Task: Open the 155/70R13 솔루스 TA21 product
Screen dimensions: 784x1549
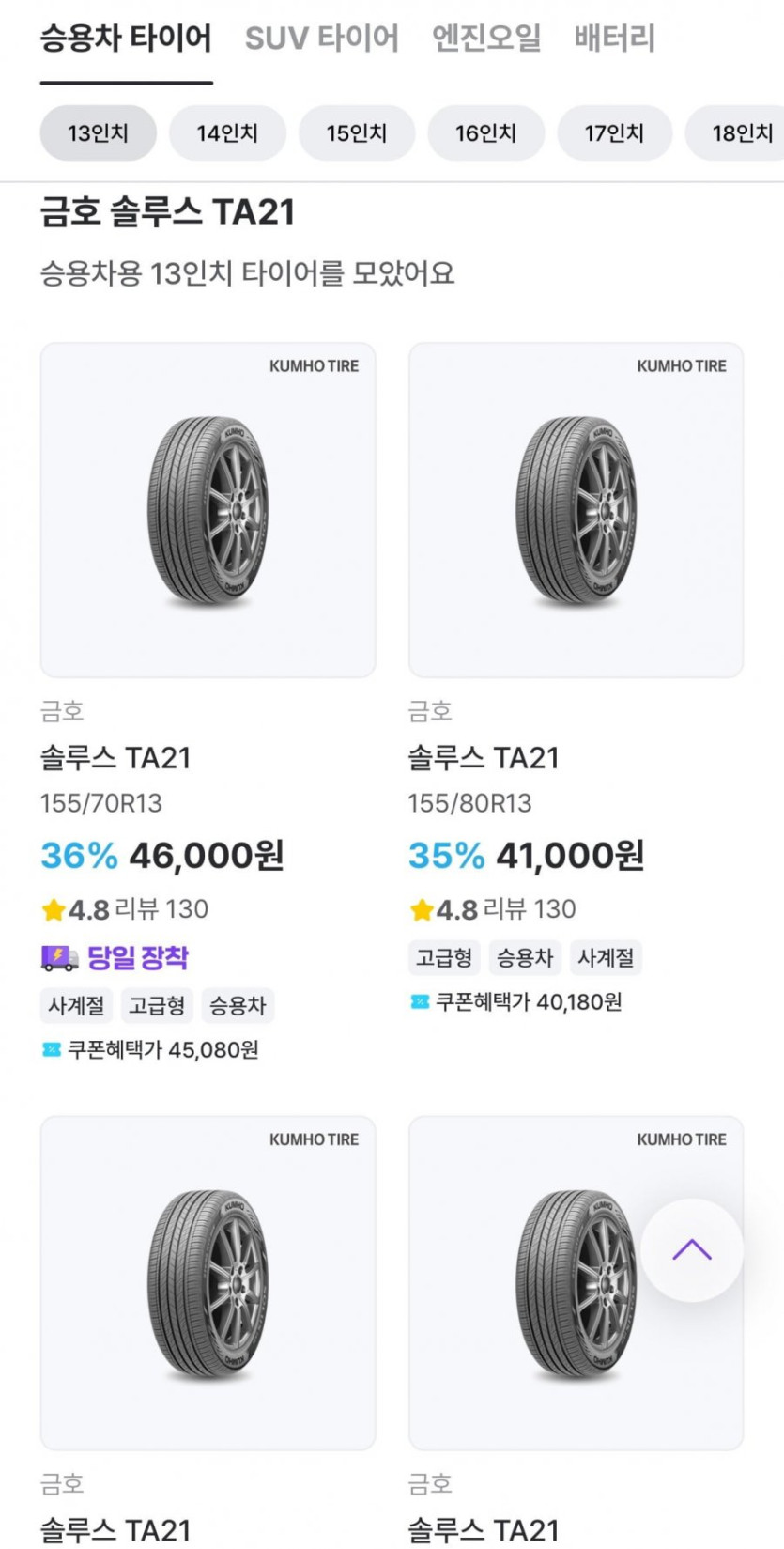Action: click(x=208, y=510)
